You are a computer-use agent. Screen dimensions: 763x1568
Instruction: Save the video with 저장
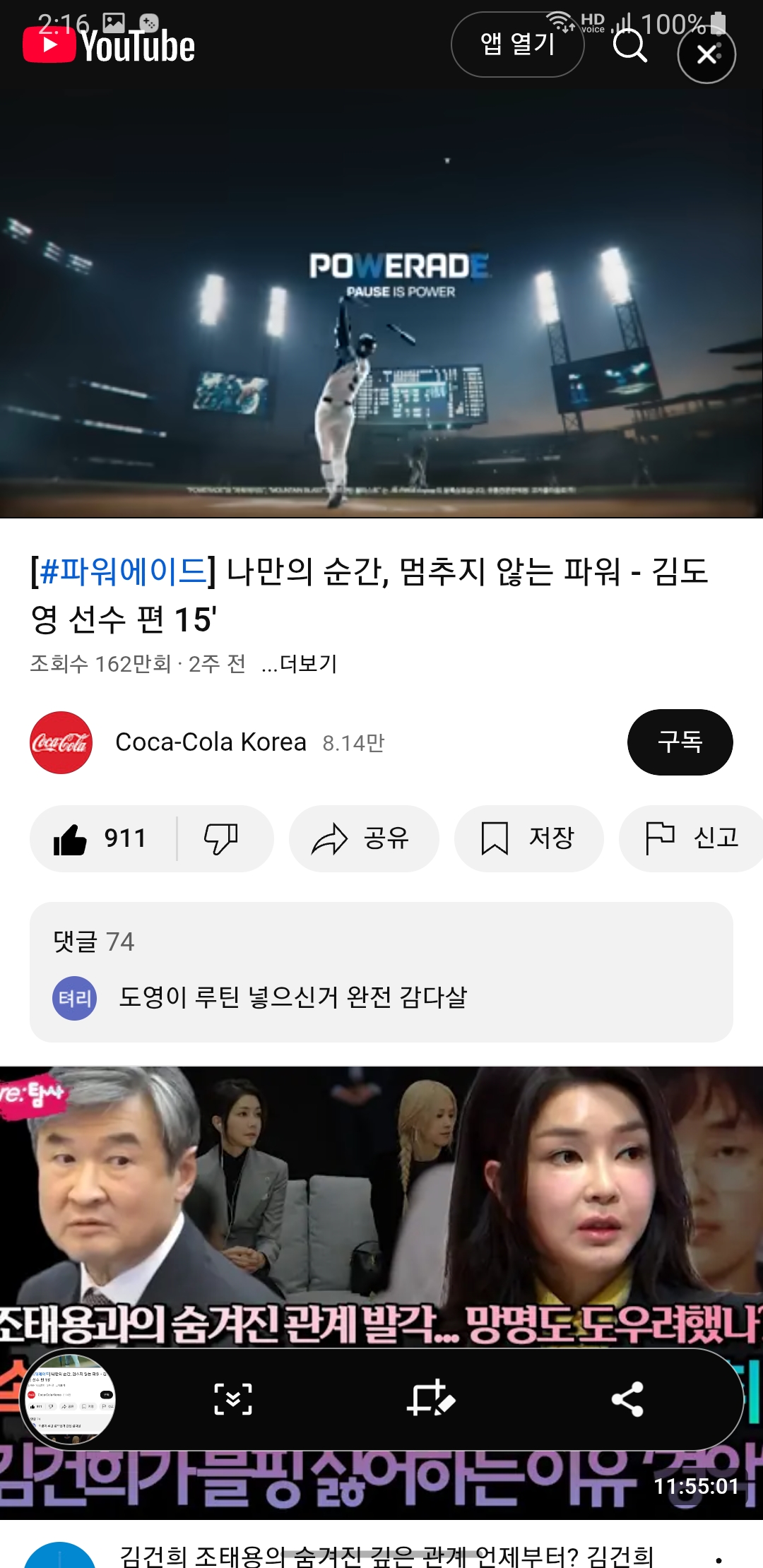coord(528,838)
